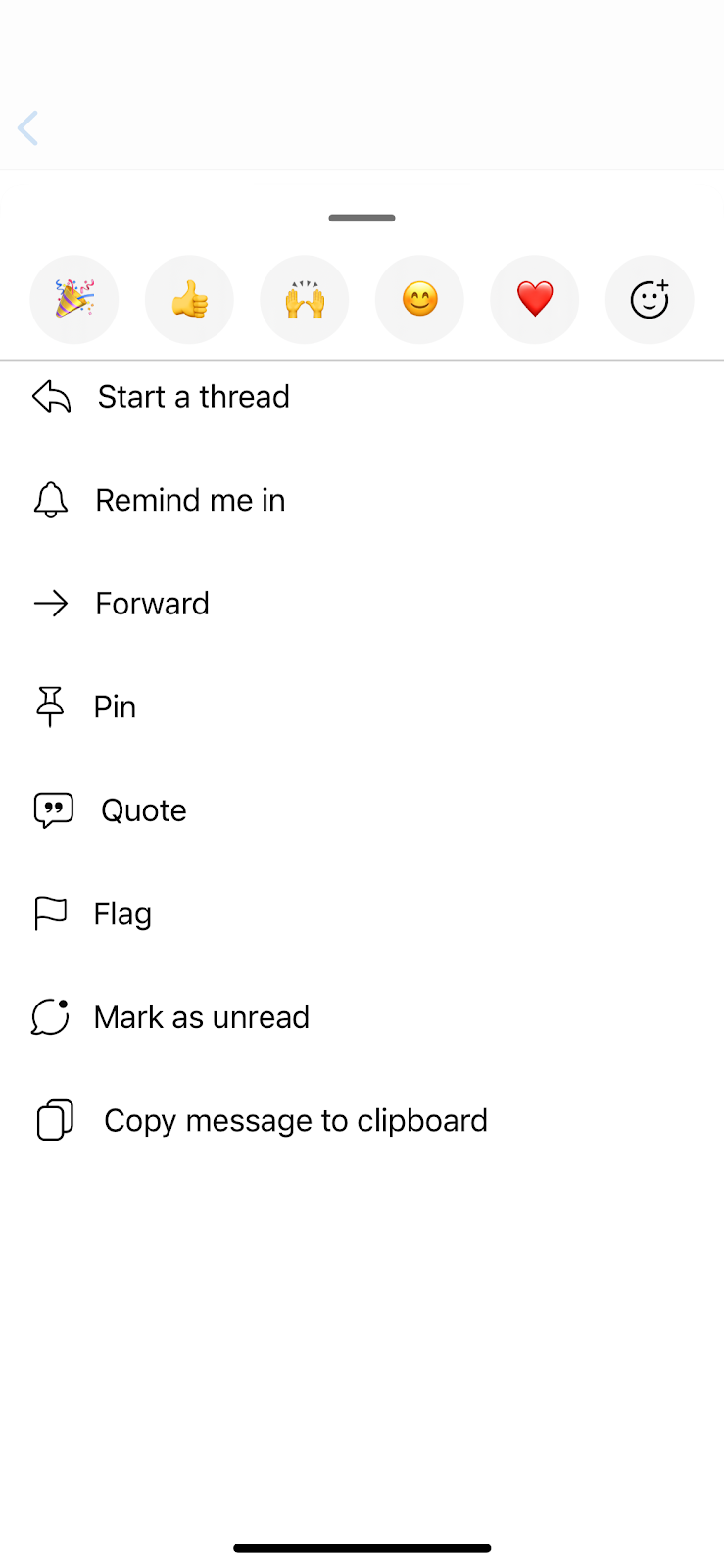
Task: React with the smiling face emoji
Action: (x=419, y=299)
